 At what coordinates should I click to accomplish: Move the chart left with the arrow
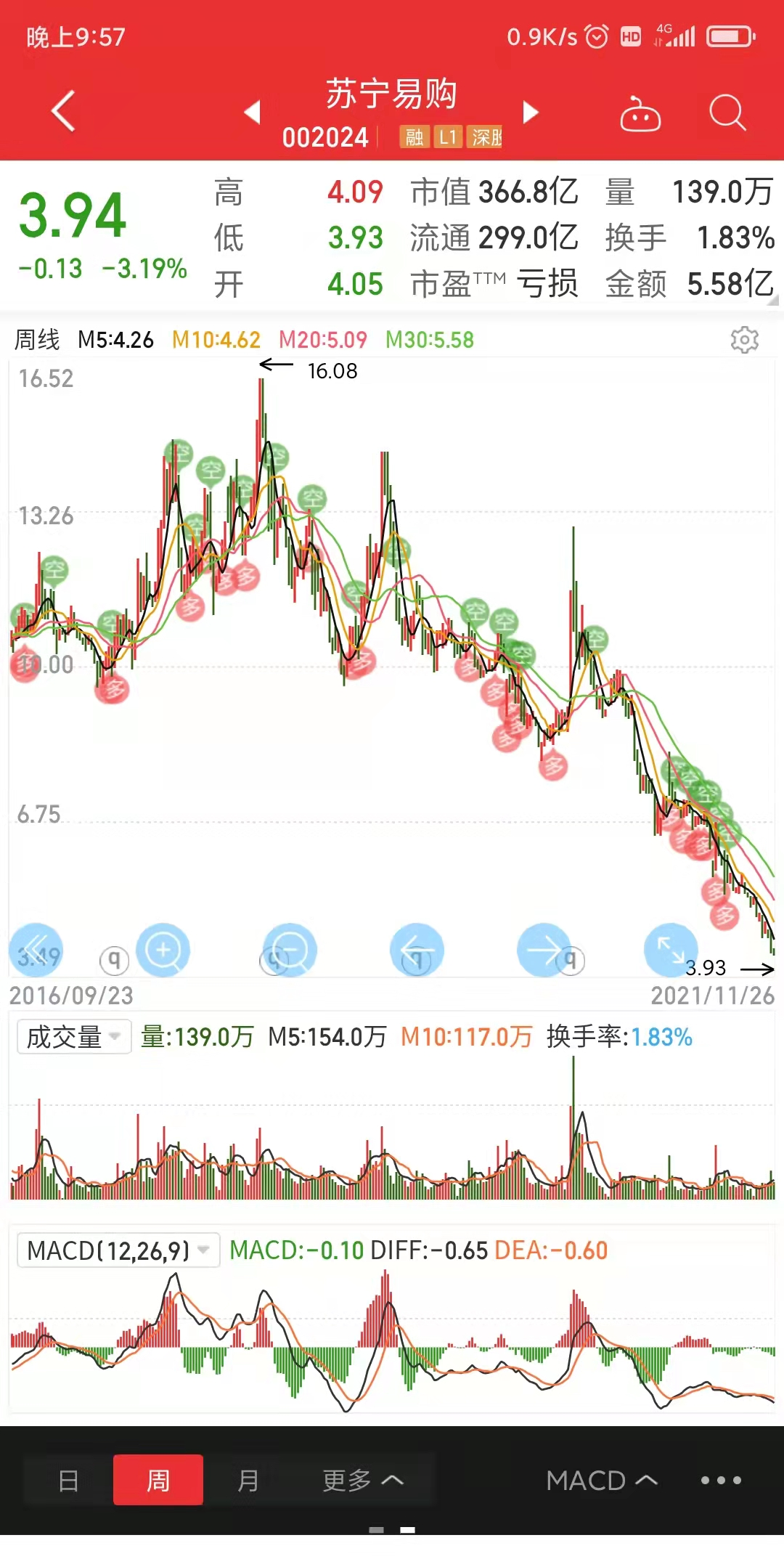pyautogui.click(x=417, y=950)
